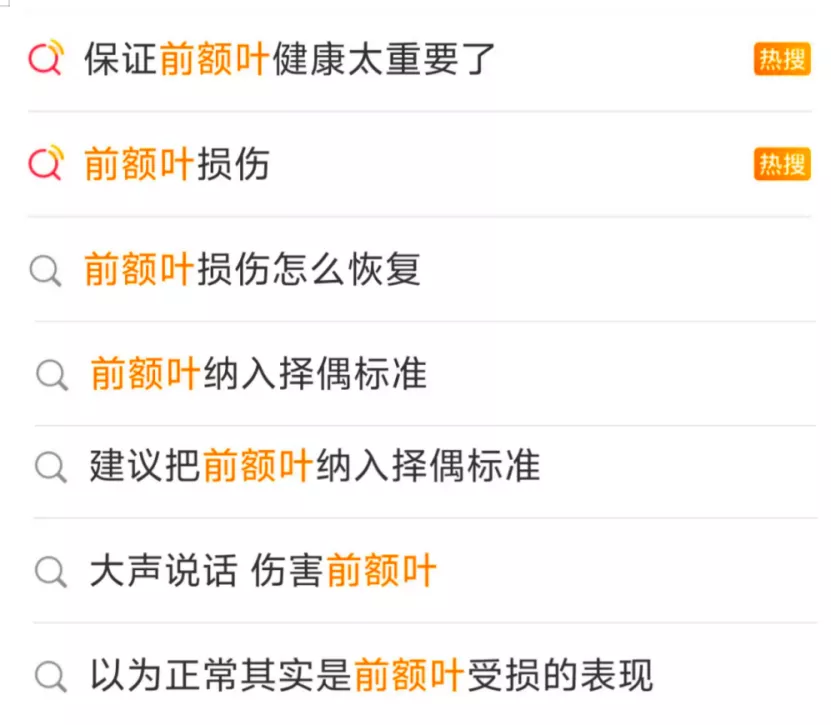Open the result 大声说话 伤害前额叶
This screenshot has height=725, width=831.
tap(262, 572)
